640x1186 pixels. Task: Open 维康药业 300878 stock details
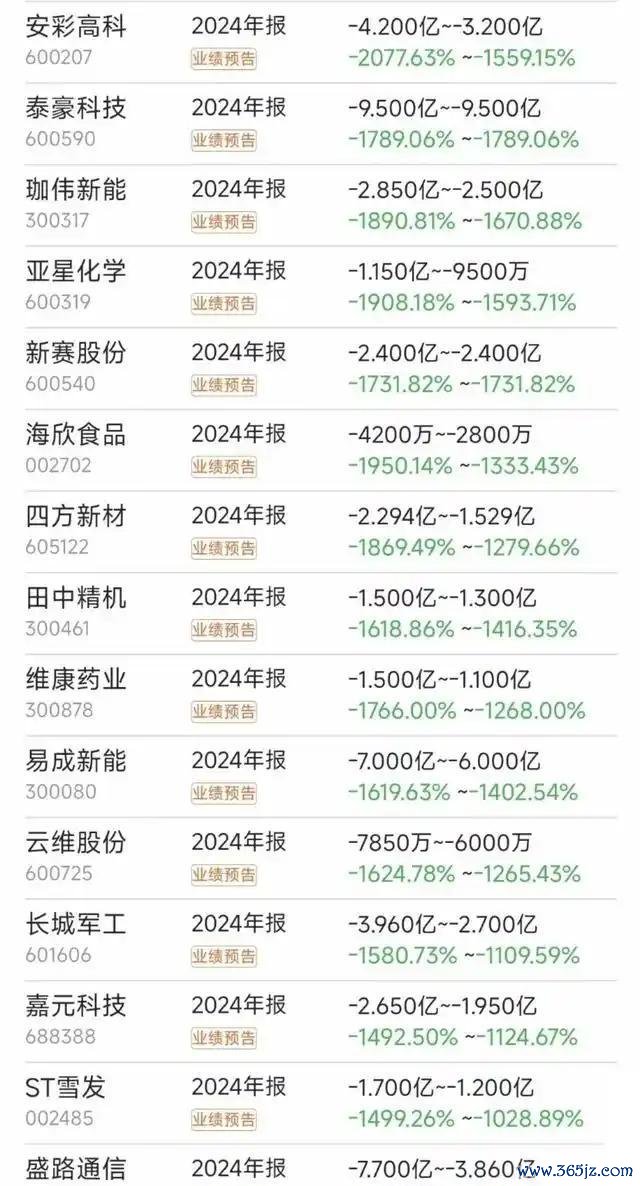click(x=321, y=696)
